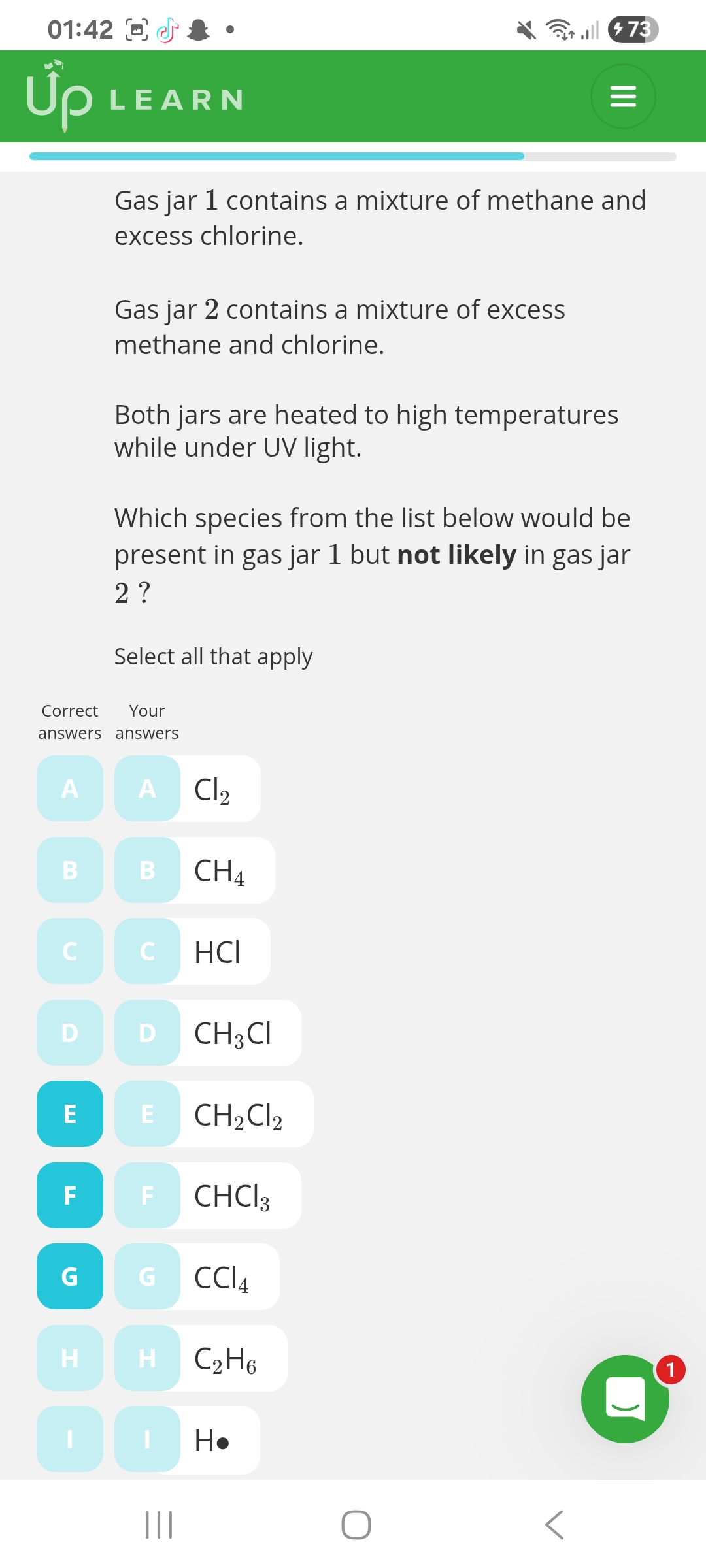Pick answer option D CH3Cl
This screenshot has width=706, height=1568.
[x=207, y=1033]
